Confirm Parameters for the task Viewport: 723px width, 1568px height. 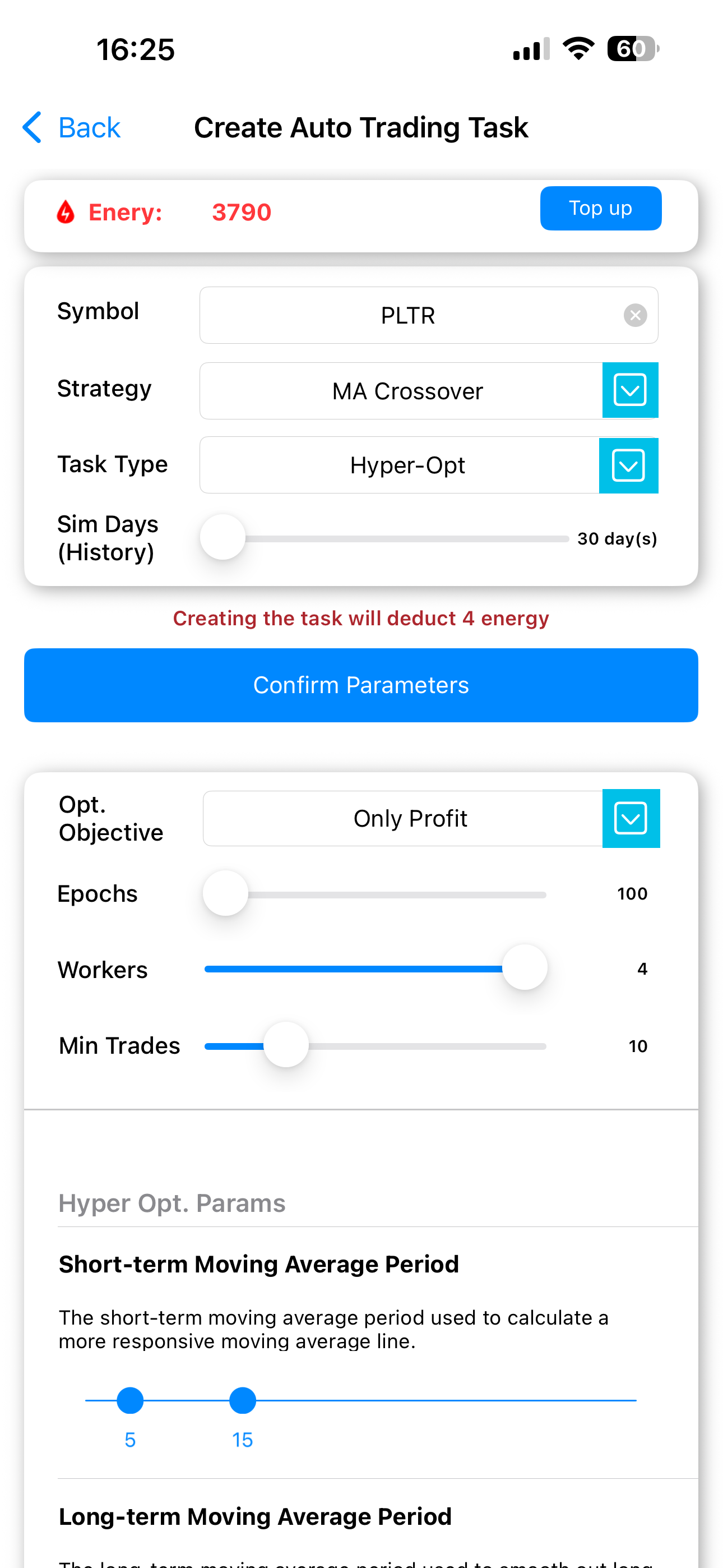click(361, 685)
